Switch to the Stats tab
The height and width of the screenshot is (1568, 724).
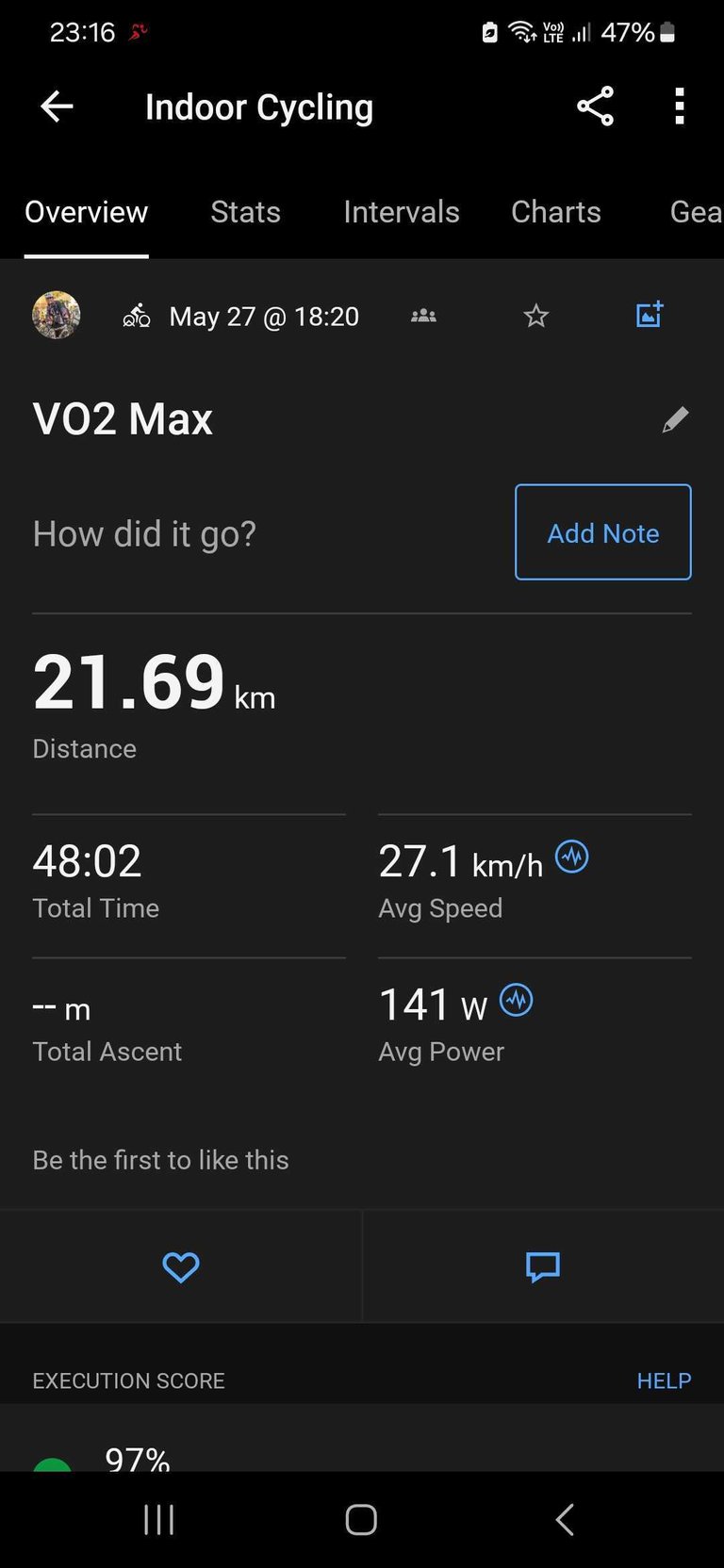coord(245,212)
